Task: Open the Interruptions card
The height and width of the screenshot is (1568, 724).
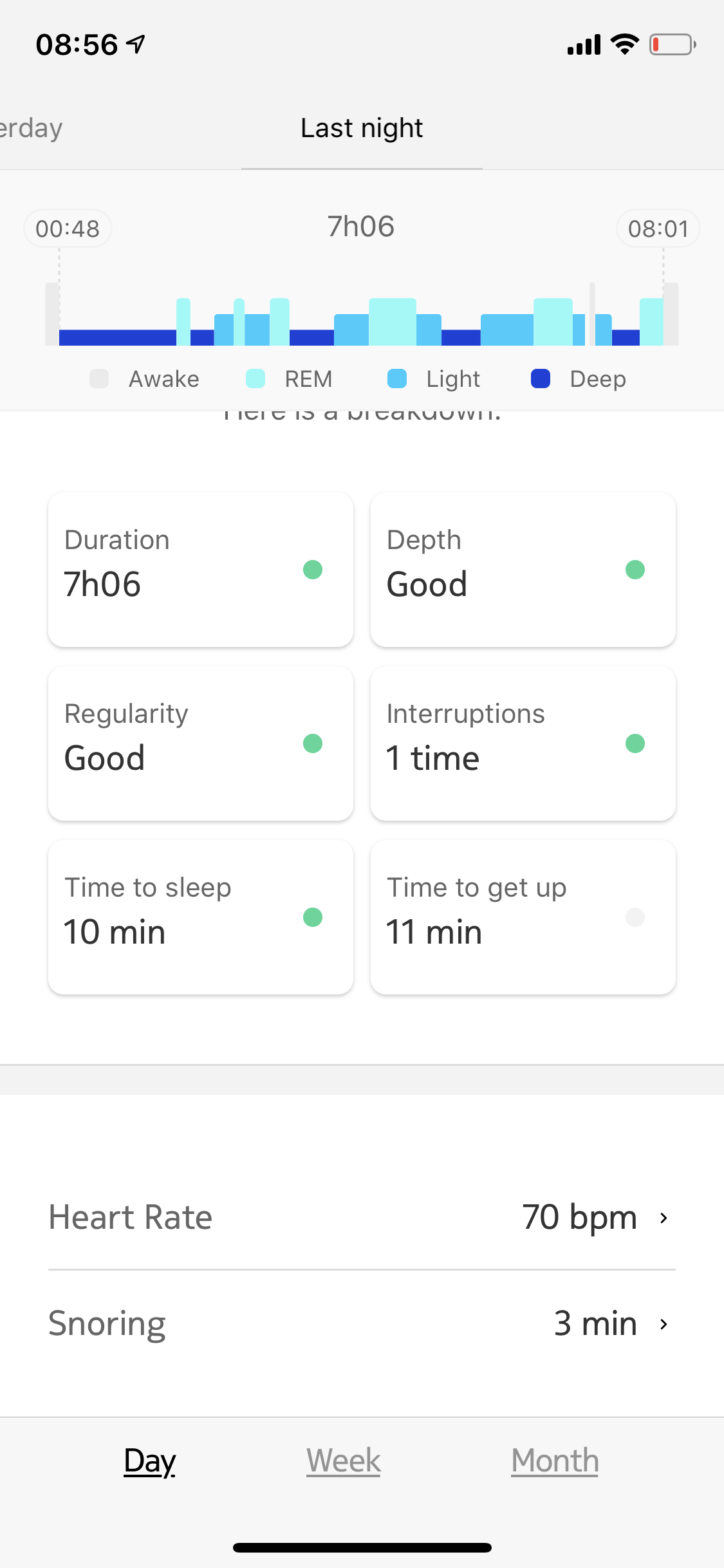Action: point(523,743)
